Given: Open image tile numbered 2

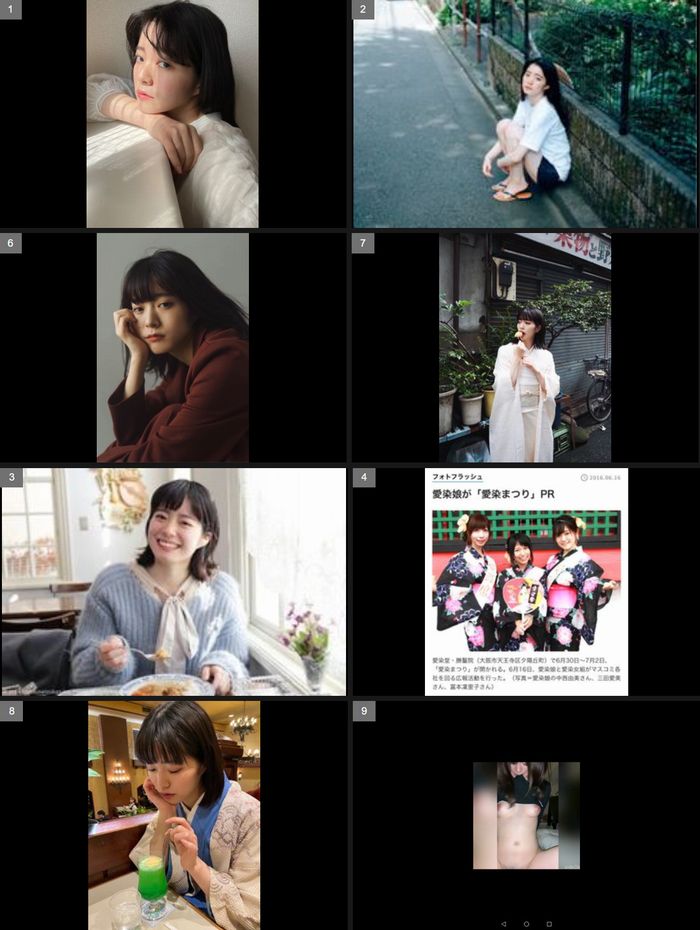Looking at the screenshot, I should (x=524, y=113).
